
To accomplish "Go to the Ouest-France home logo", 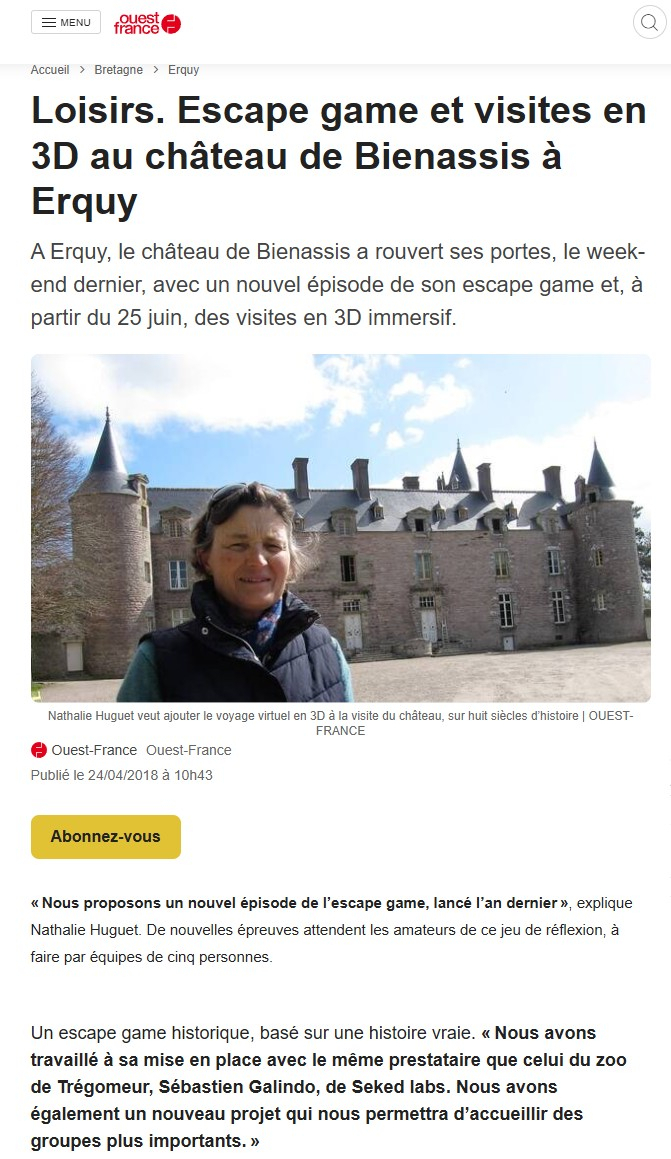I will [x=147, y=23].
